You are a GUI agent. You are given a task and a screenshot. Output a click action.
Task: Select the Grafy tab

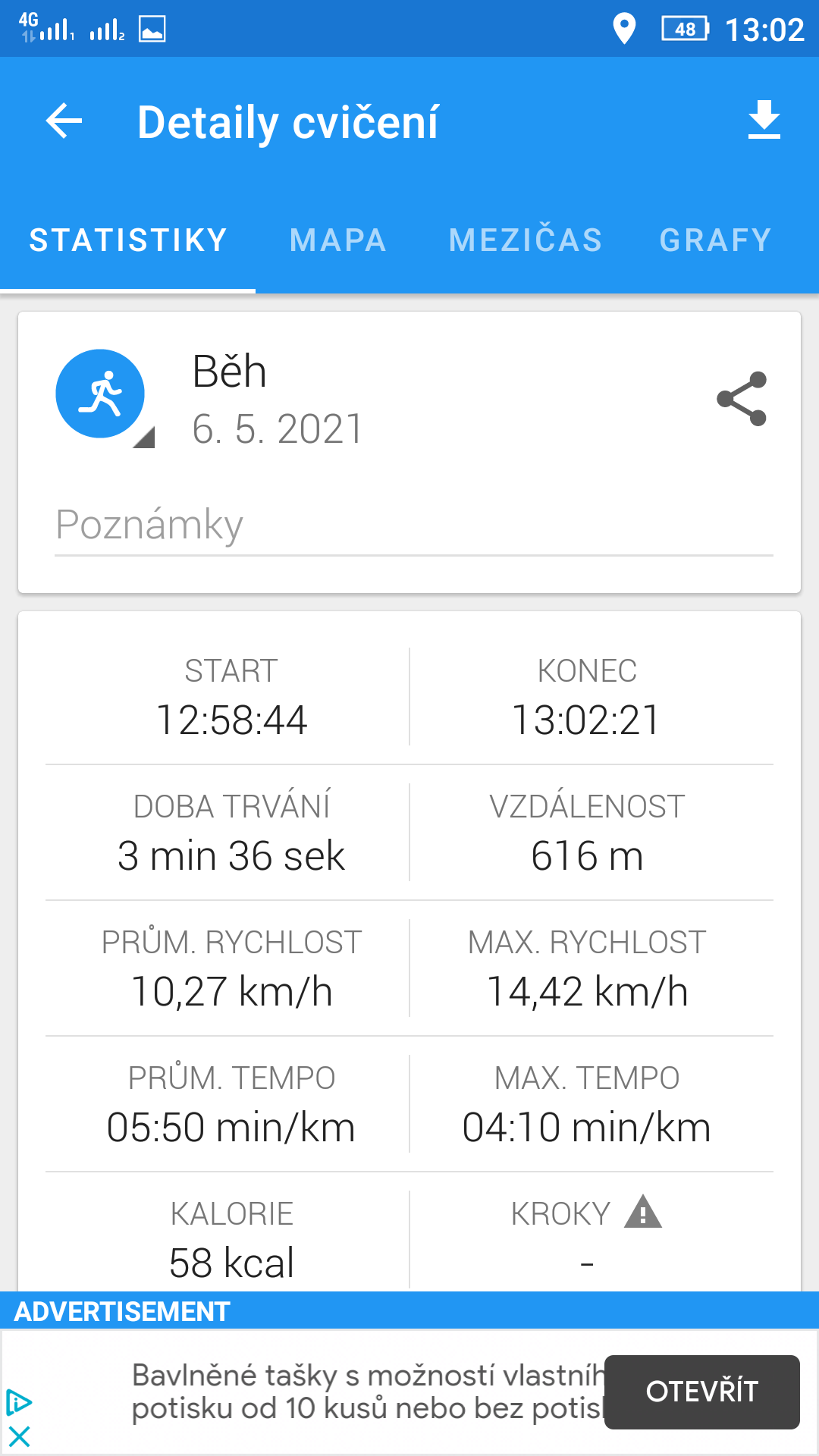tap(715, 240)
